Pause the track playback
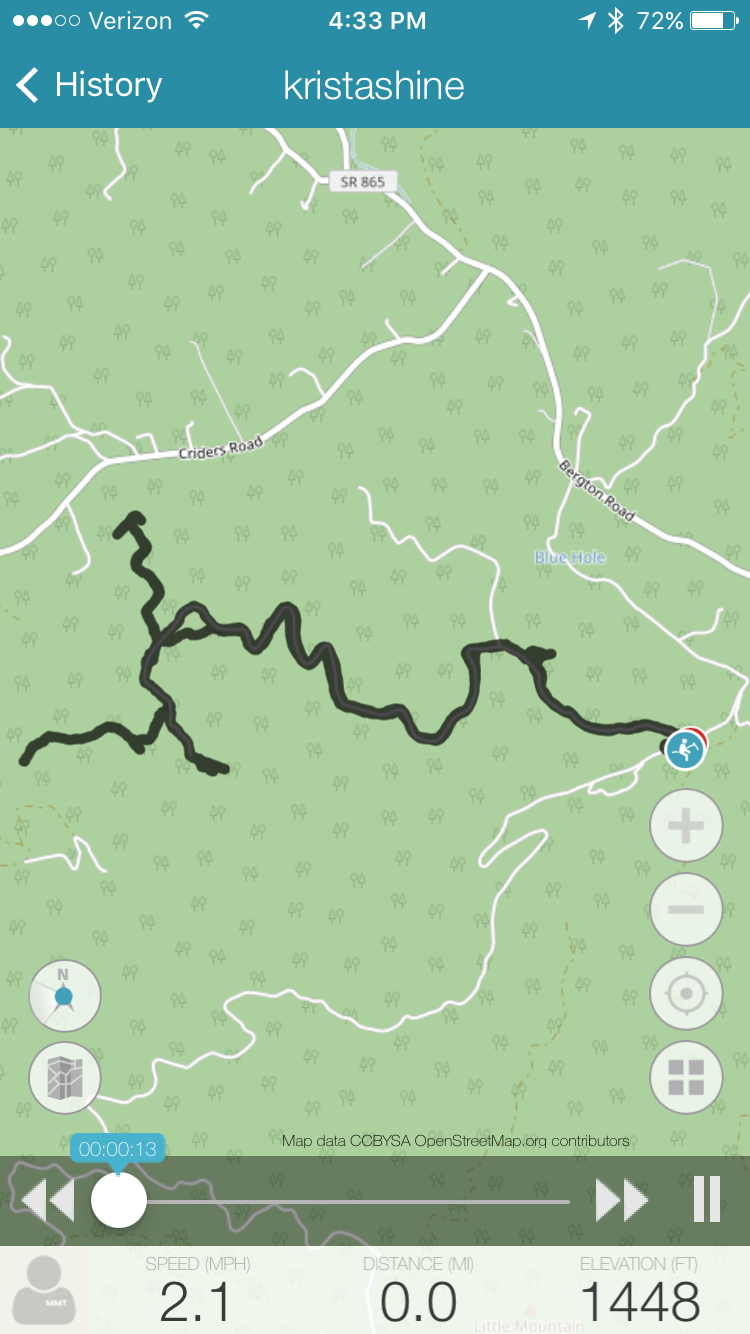This screenshot has height=1334, width=750. pos(706,1199)
